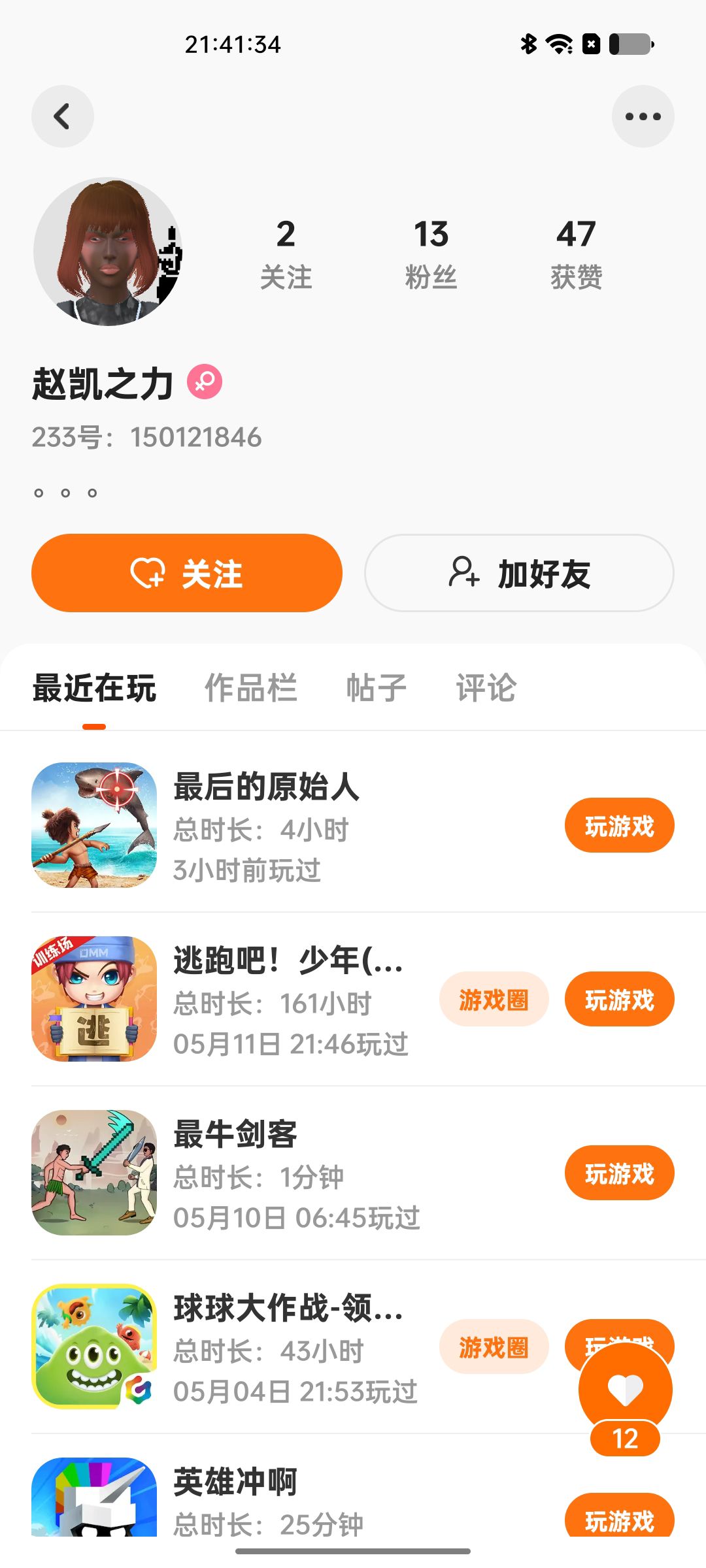Go back using the top-left arrow

pyautogui.click(x=62, y=117)
